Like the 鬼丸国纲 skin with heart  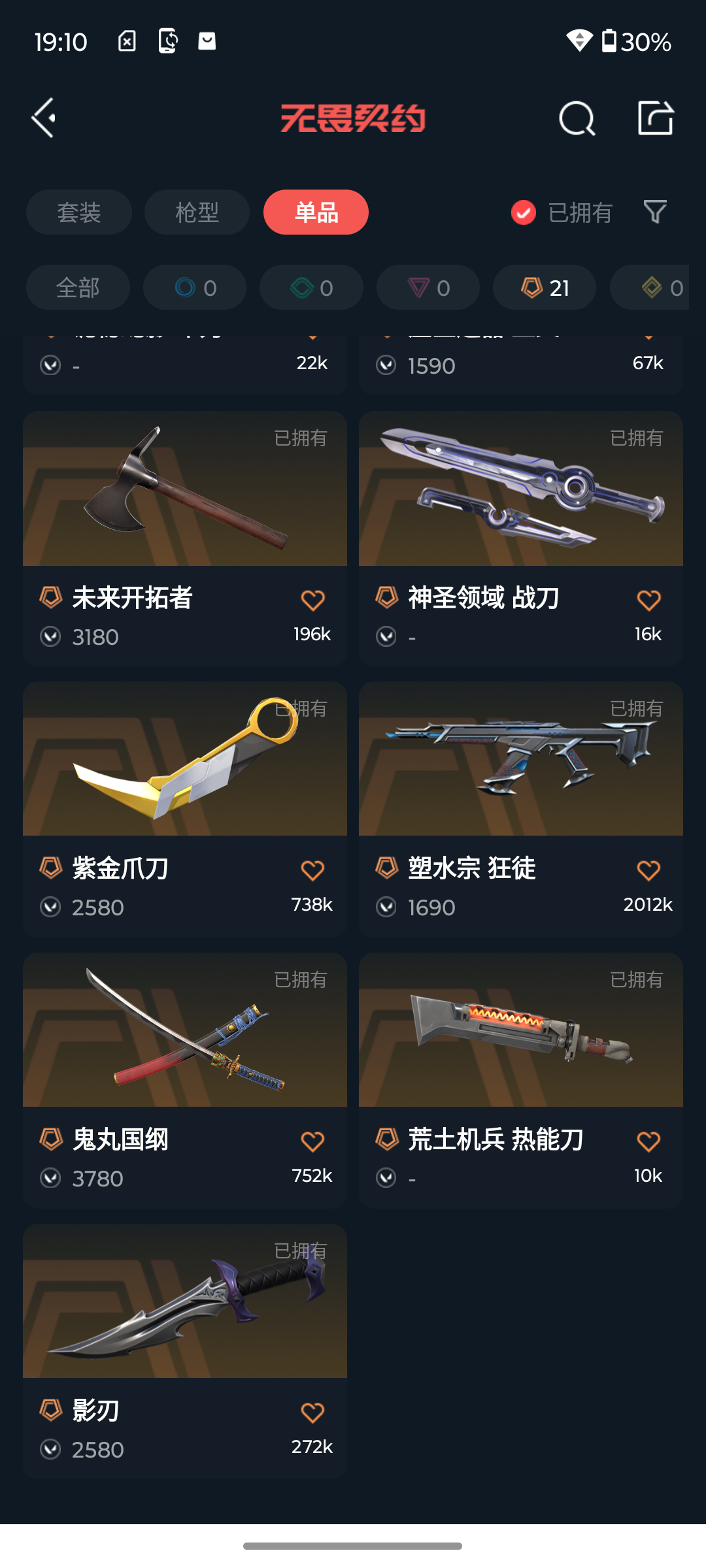point(312,1141)
